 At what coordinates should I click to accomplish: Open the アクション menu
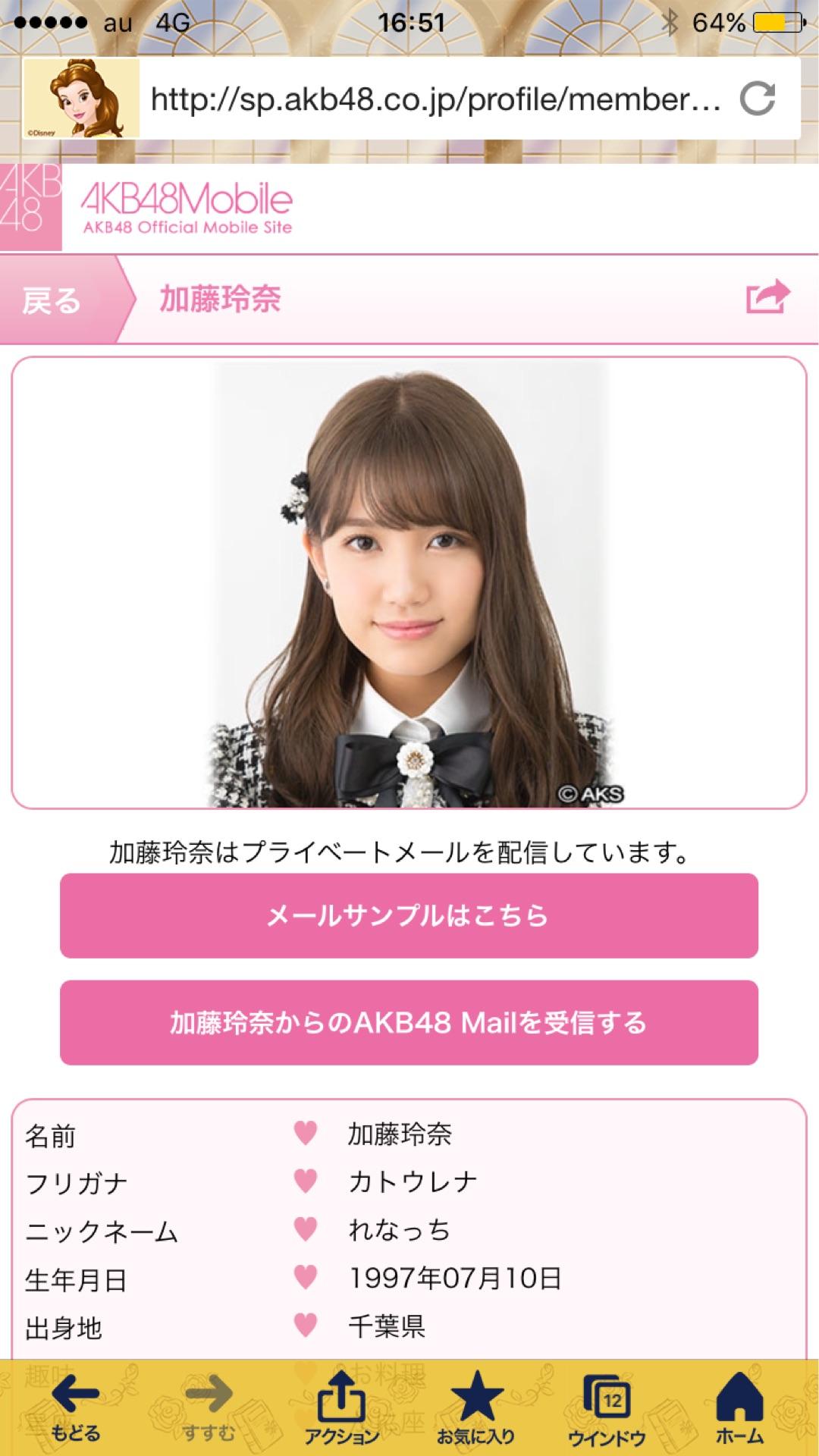pos(341,1407)
